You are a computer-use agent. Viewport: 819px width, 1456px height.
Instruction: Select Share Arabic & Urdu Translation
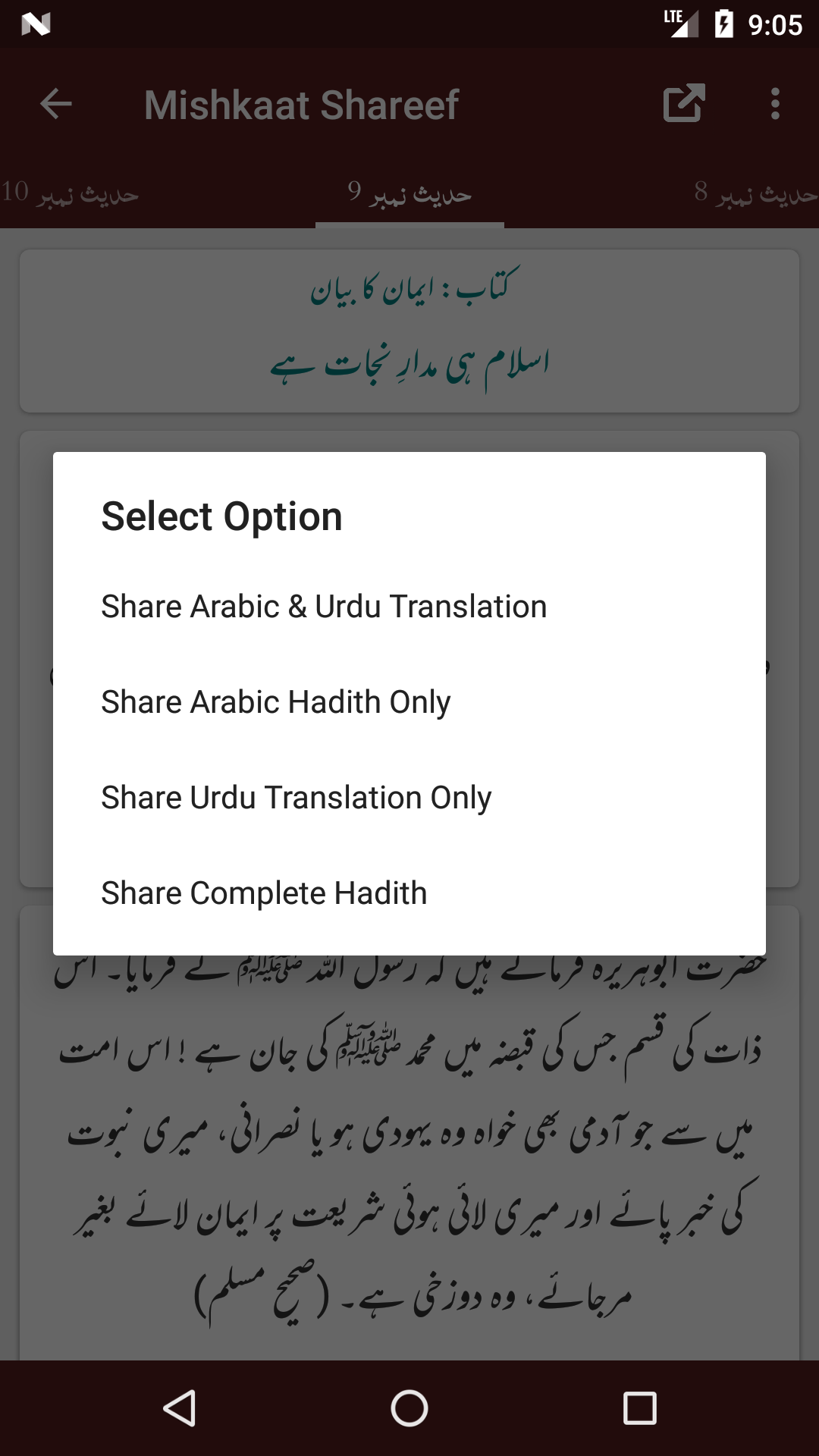(x=324, y=607)
